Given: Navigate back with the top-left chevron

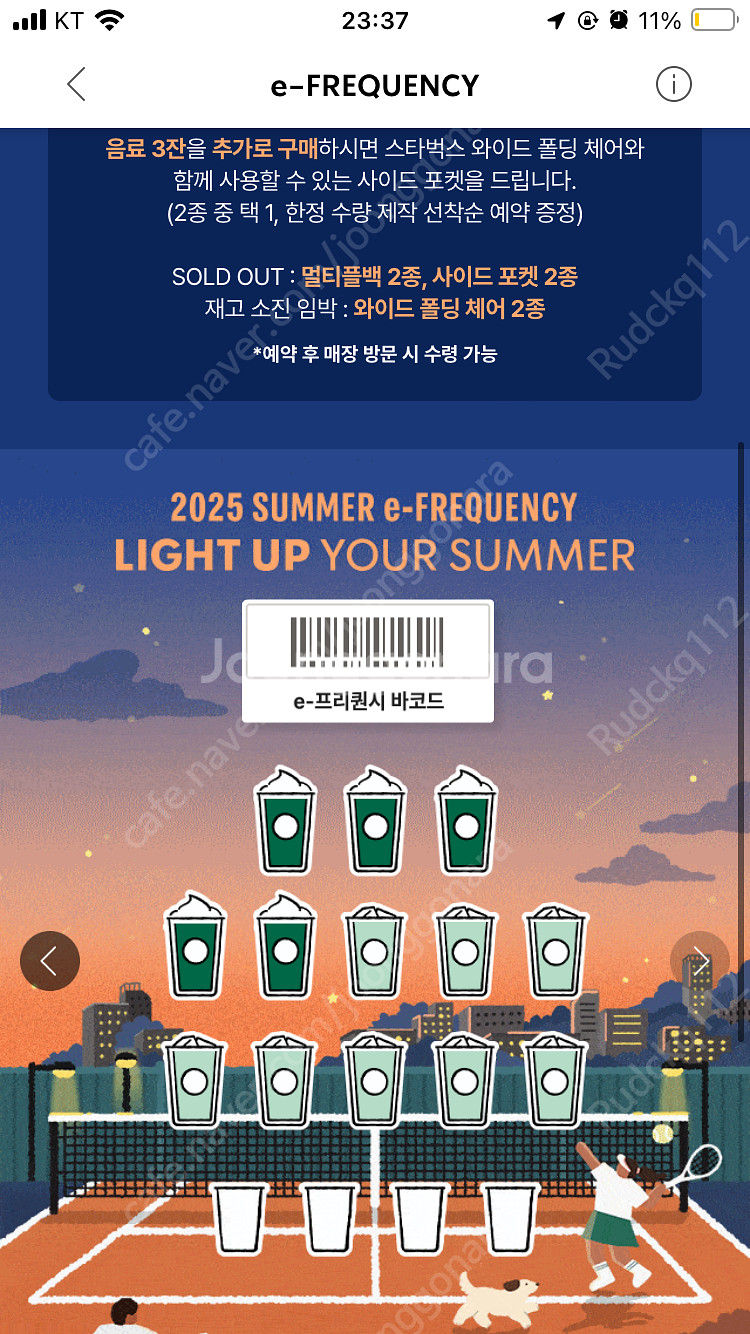Looking at the screenshot, I should tap(77, 85).
